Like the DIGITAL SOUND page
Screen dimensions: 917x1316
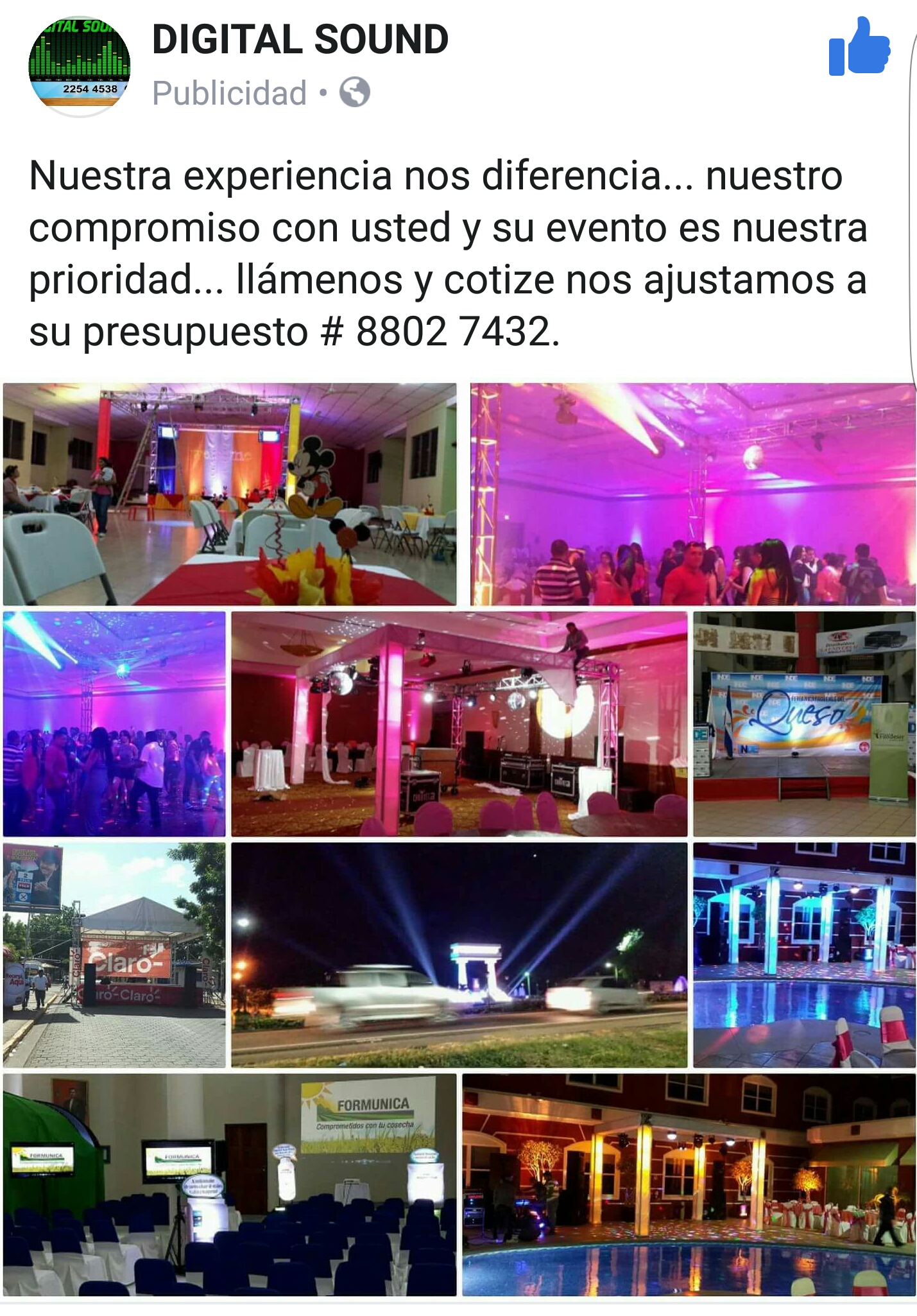(x=859, y=48)
